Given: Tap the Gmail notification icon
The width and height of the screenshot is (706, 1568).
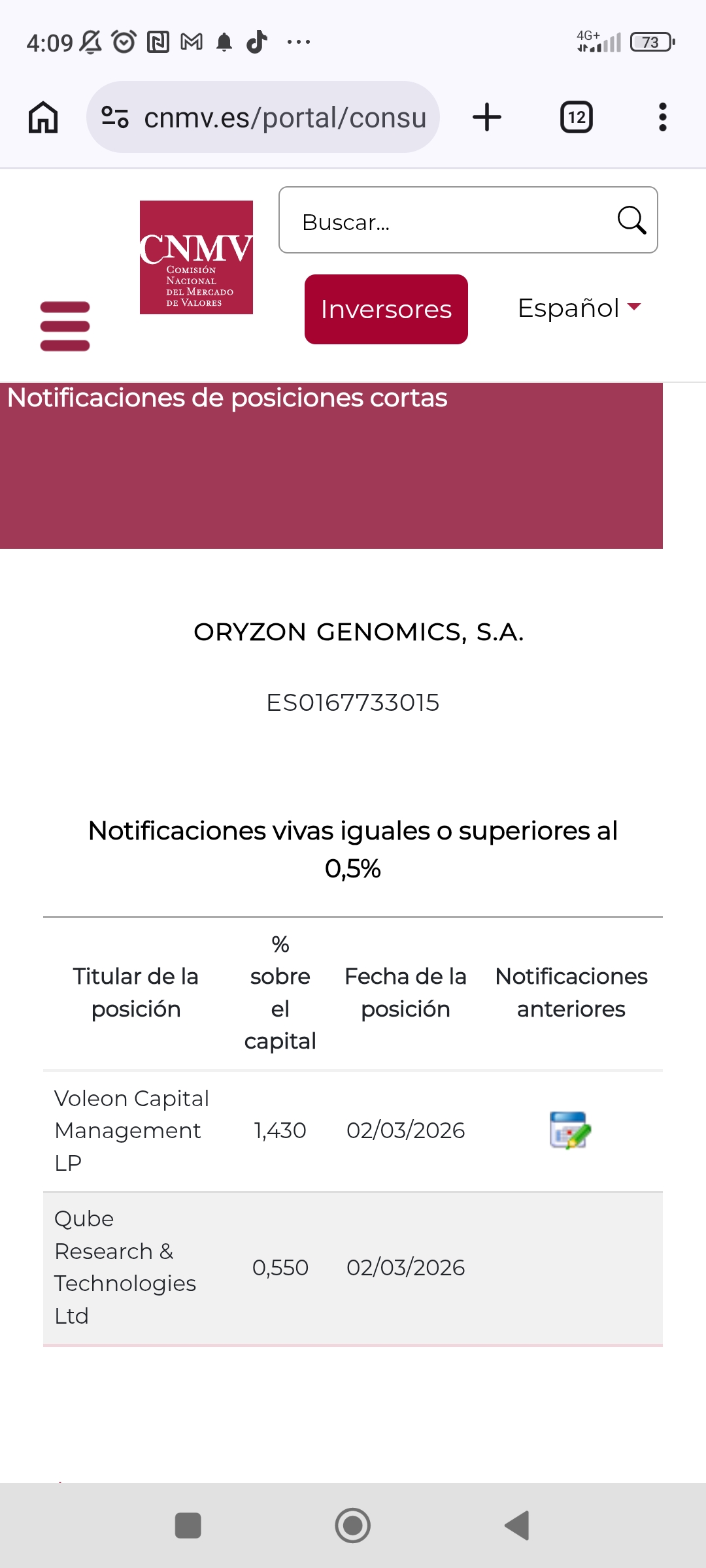Looking at the screenshot, I should (190, 41).
